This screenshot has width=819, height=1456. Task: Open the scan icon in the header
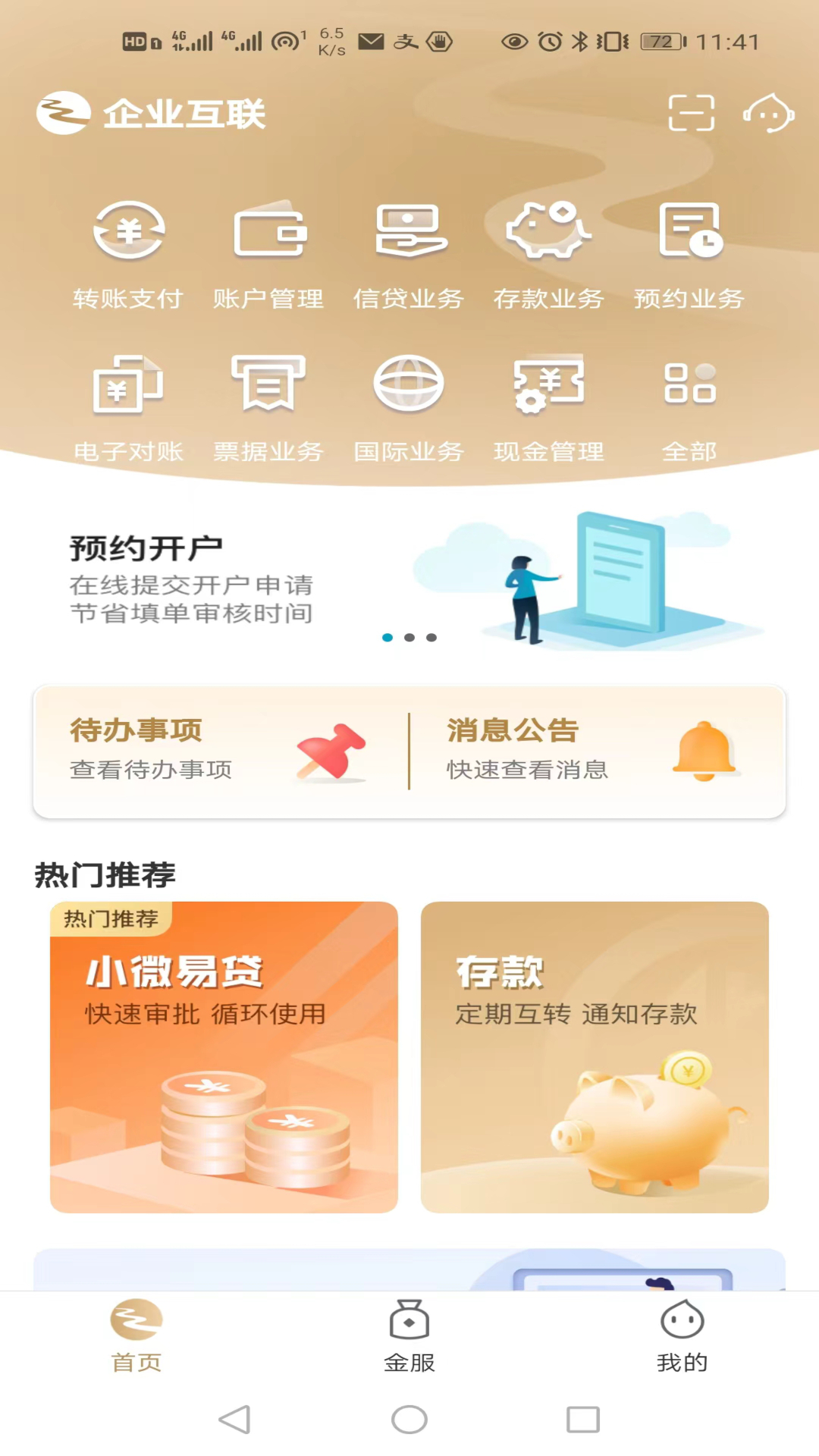coord(691,114)
